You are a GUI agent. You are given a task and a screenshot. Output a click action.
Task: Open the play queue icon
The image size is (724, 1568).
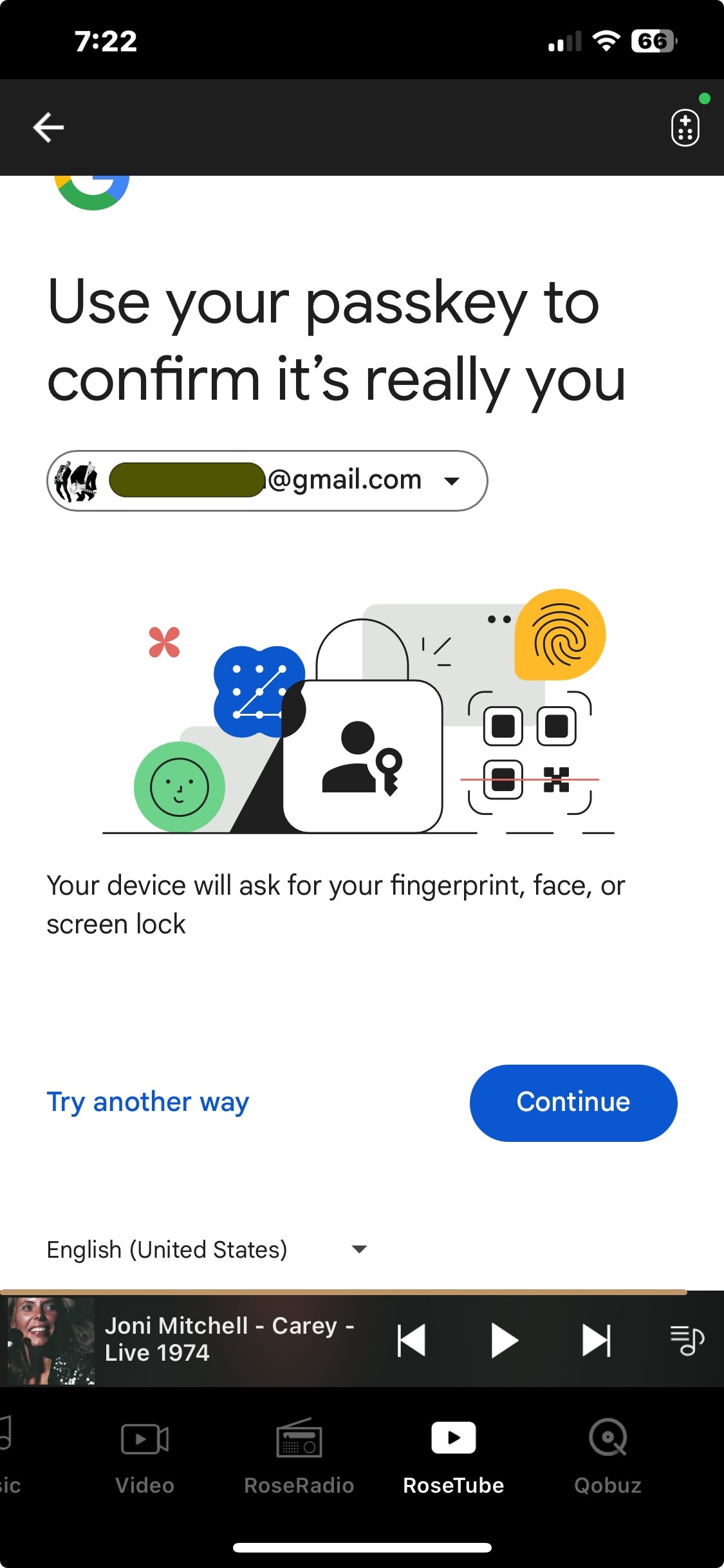[687, 1340]
